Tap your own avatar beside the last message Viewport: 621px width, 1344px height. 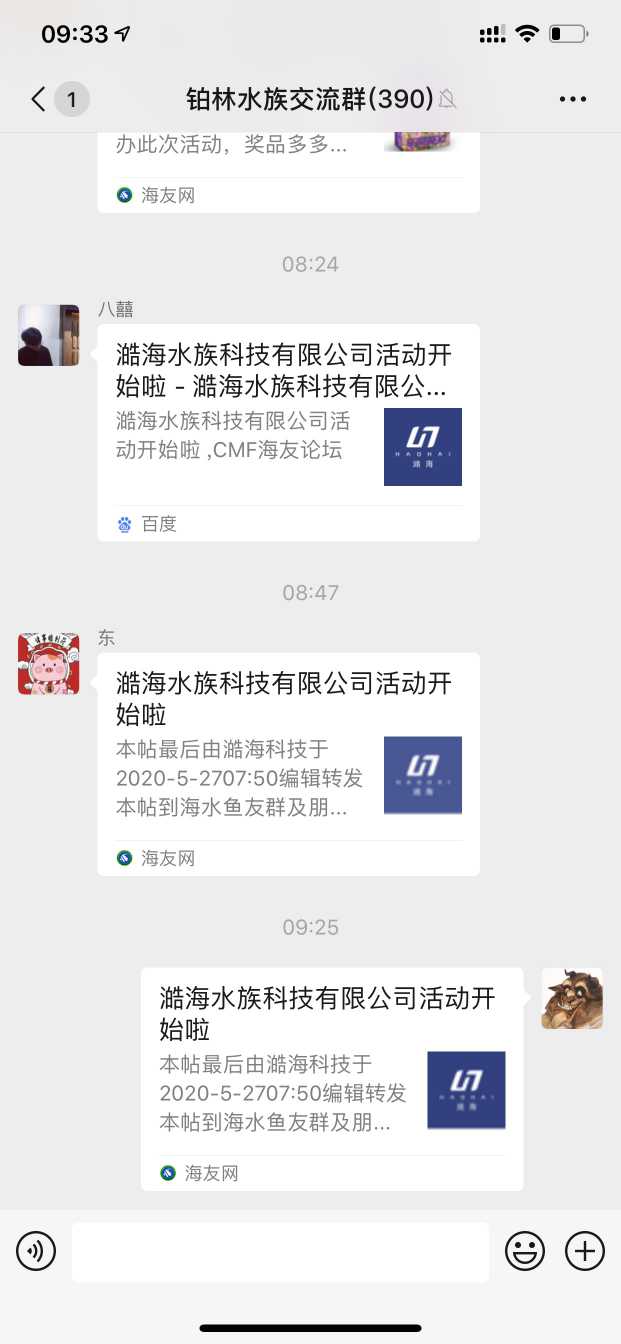coord(572,998)
